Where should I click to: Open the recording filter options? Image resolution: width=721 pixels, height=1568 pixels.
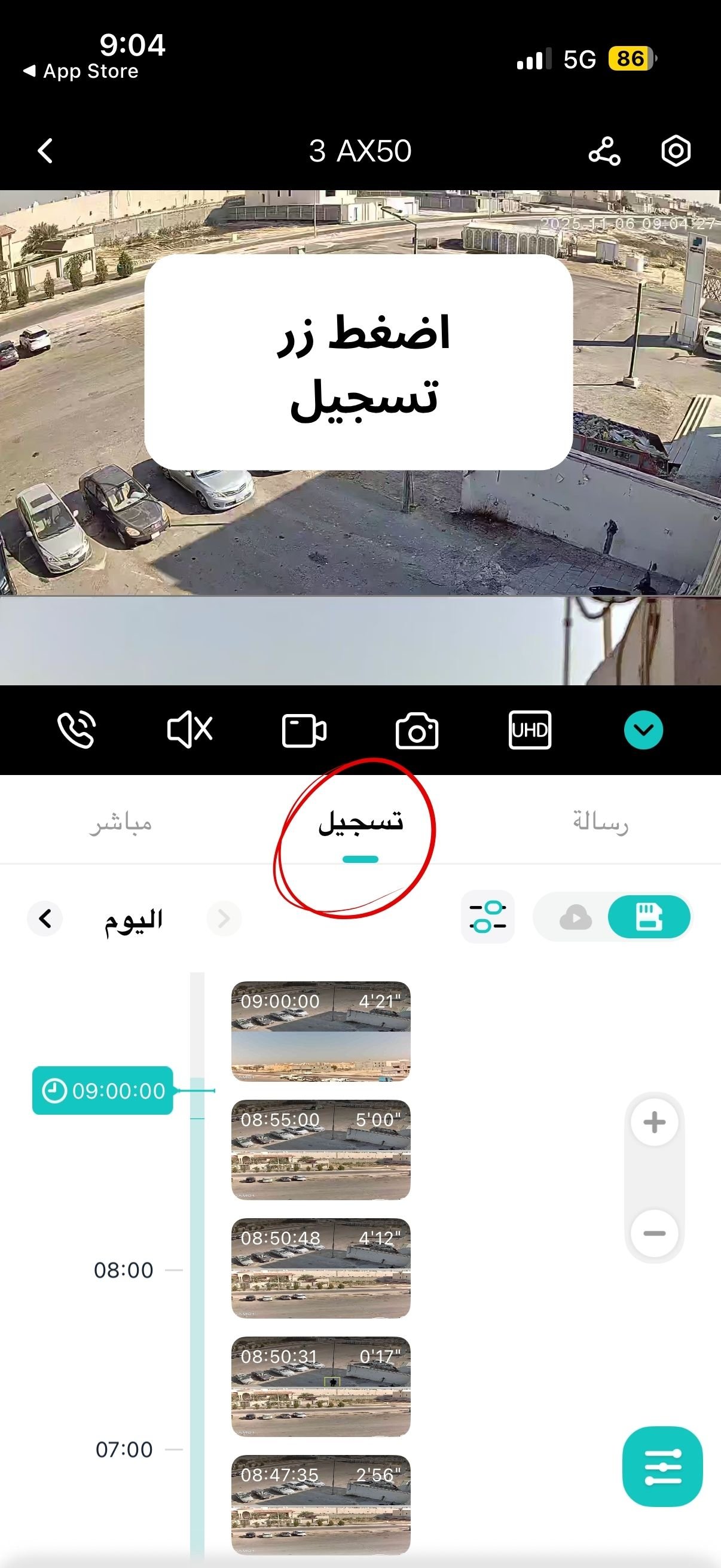(487, 917)
